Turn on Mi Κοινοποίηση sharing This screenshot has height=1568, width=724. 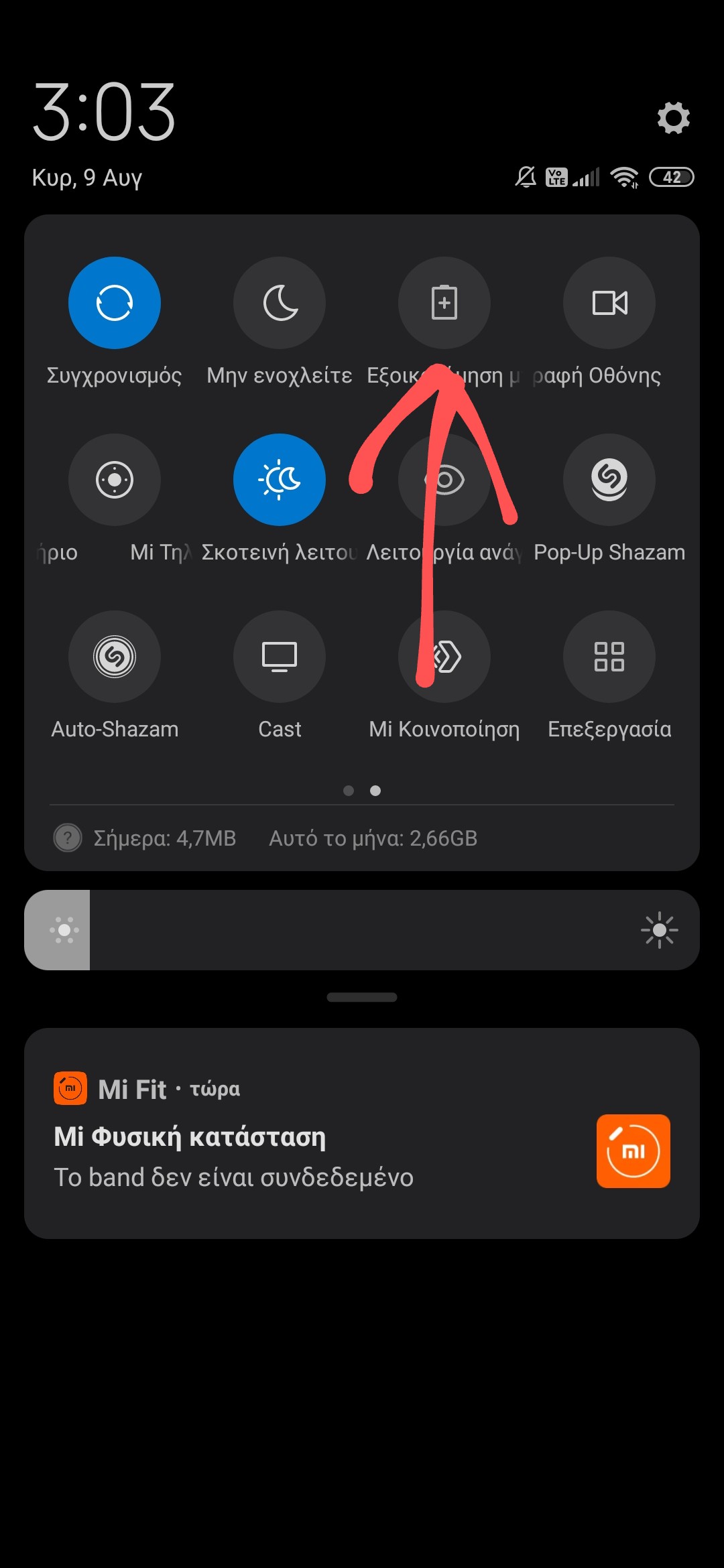click(444, 657)
